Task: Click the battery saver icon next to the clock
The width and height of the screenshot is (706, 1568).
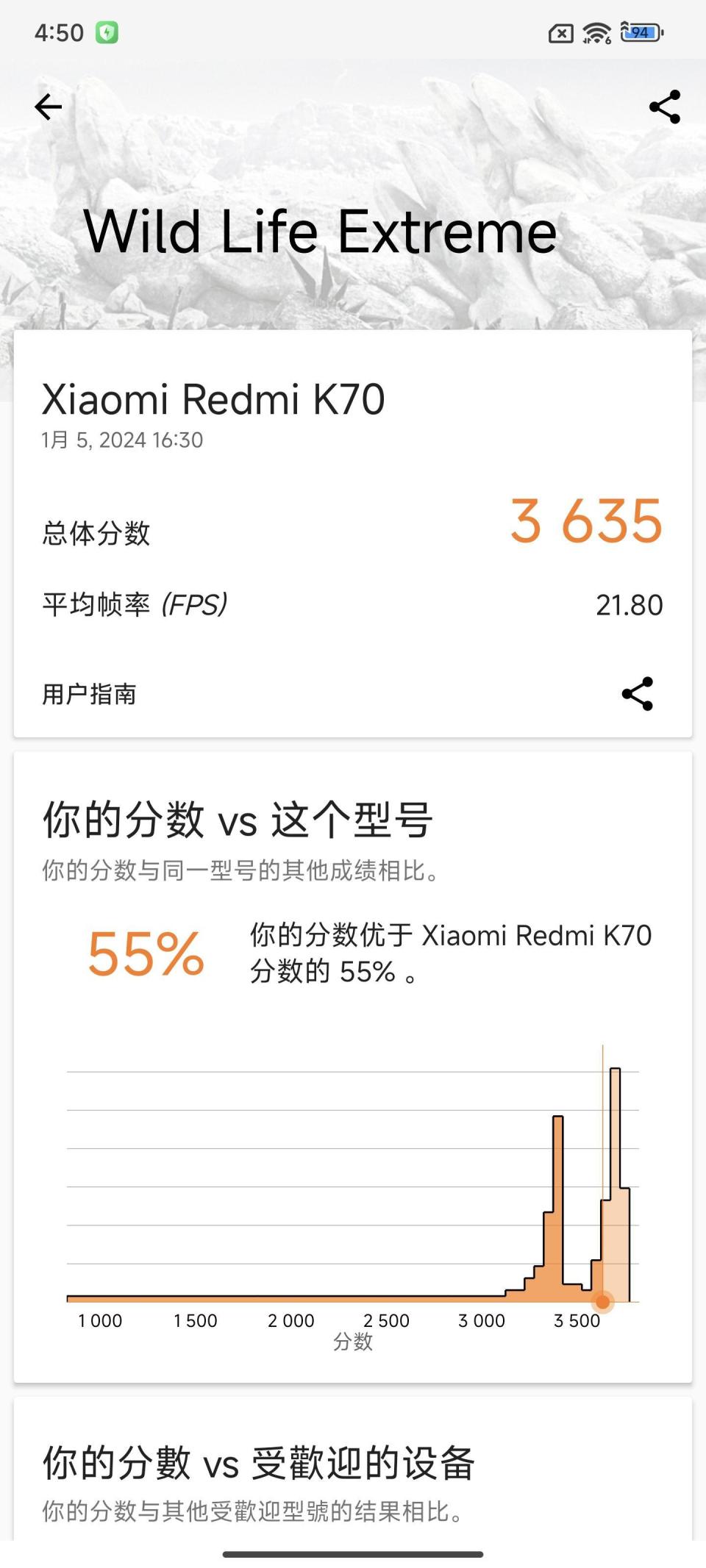Action: pyautogui.click(x=107, y=33)
